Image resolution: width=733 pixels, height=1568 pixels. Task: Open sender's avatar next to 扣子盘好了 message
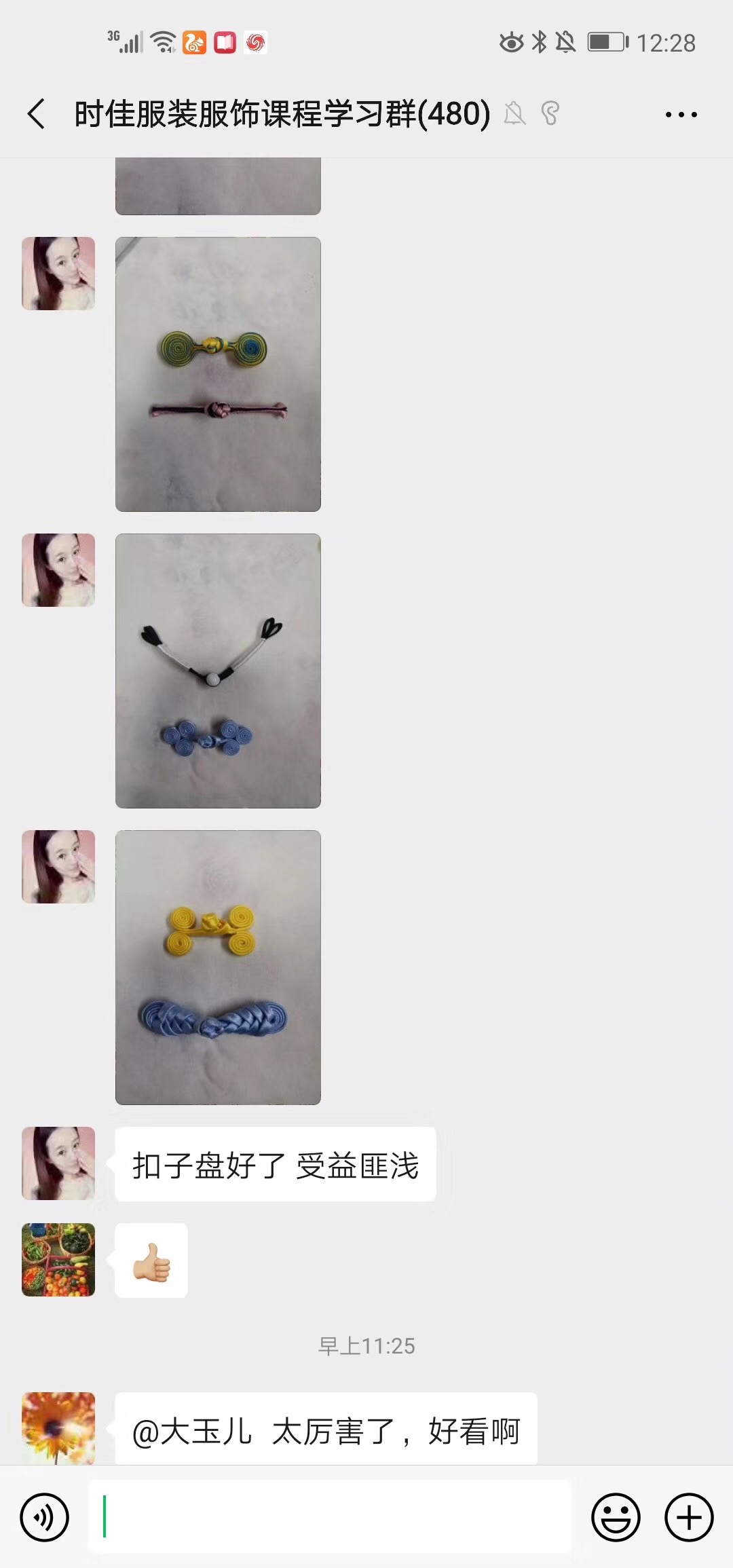tap(58, 1163)
